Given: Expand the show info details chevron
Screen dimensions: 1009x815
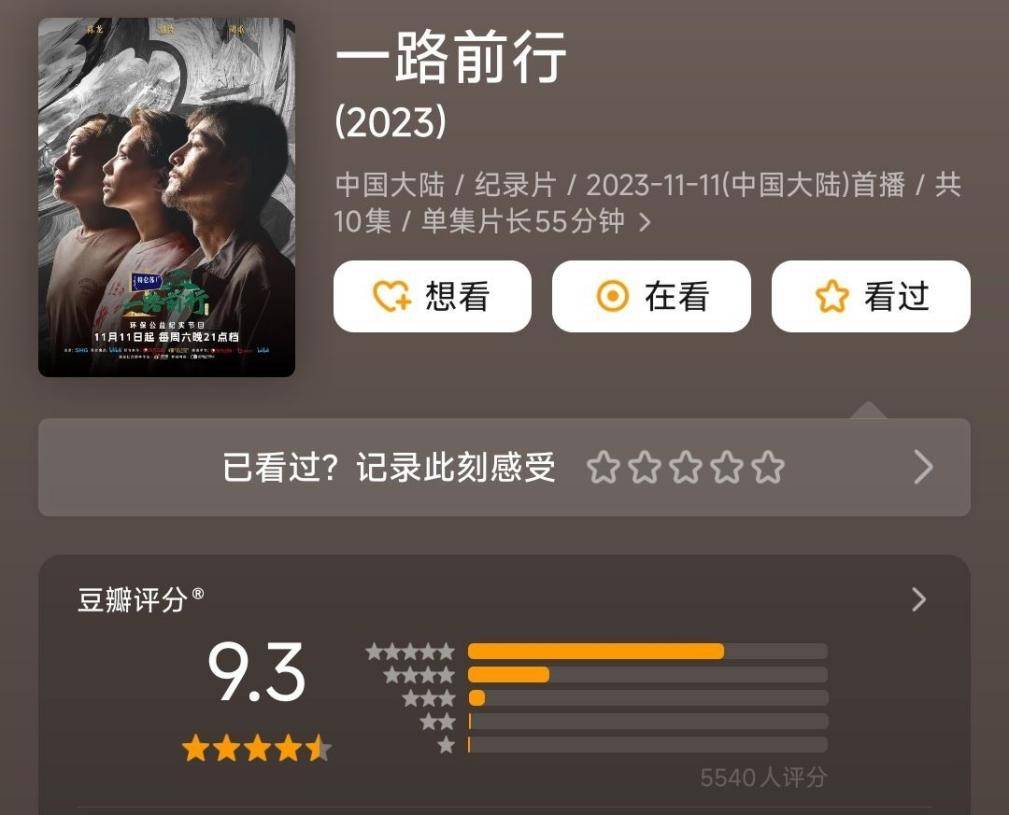Looking at the screenshot, I should click(645, 222).
